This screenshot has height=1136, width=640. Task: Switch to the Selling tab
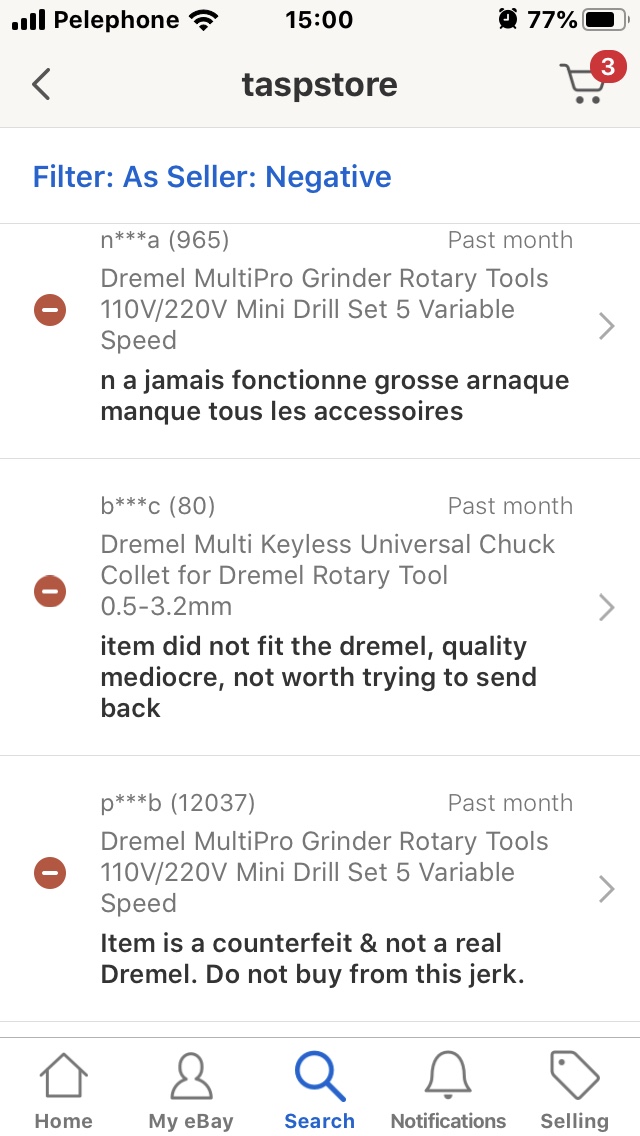[x=574, y=1092]
